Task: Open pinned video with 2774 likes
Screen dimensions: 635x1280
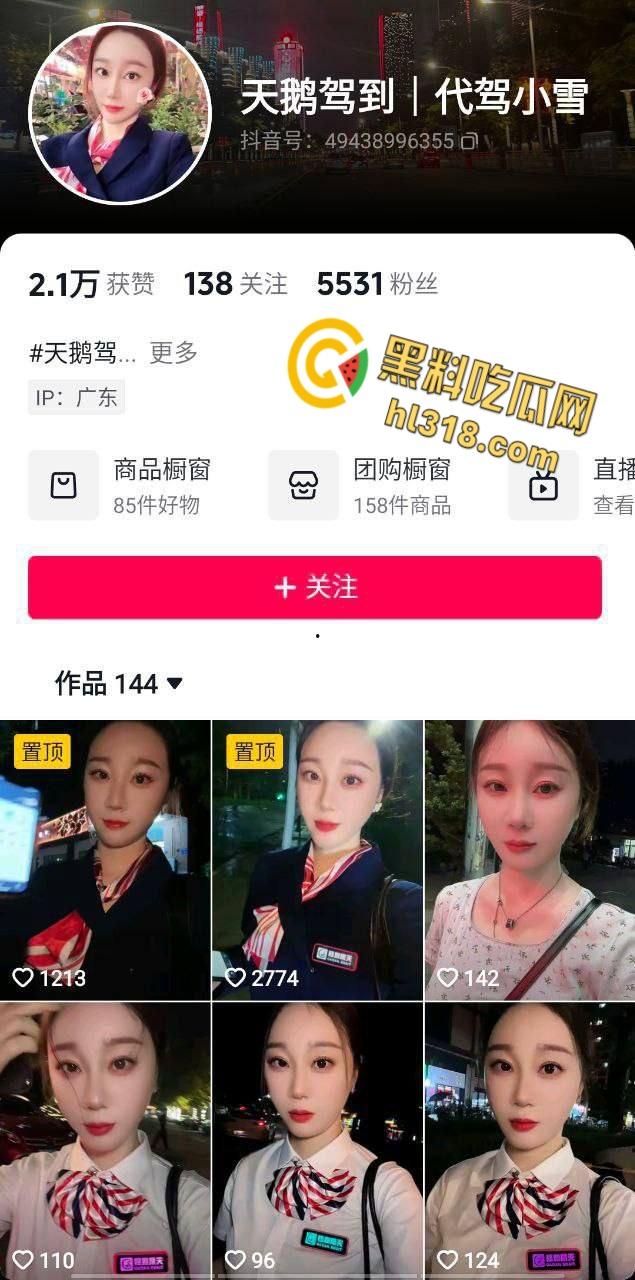Action: [317, 860]
